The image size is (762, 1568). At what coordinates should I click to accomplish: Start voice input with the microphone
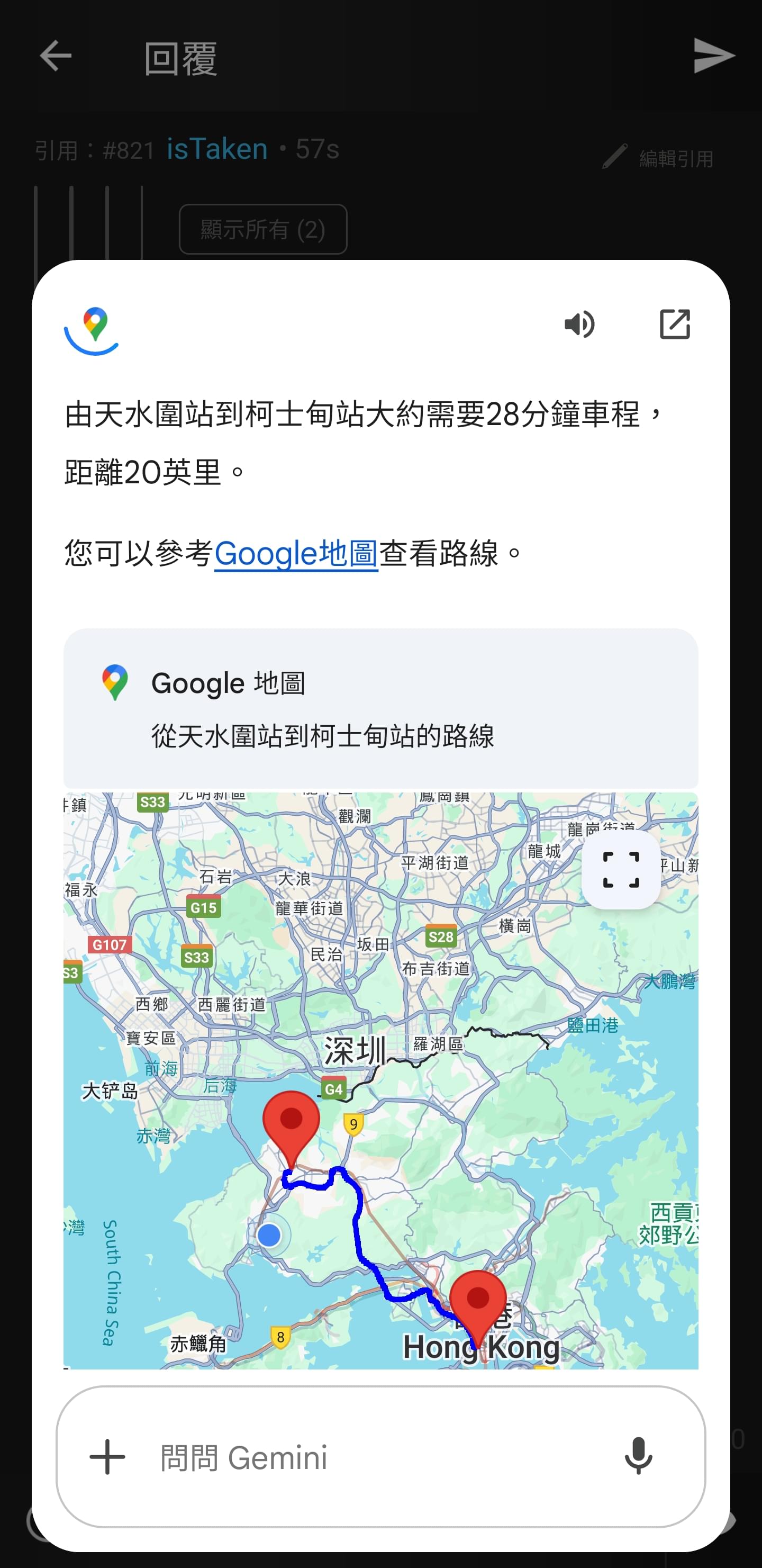tap(639, 1457)
